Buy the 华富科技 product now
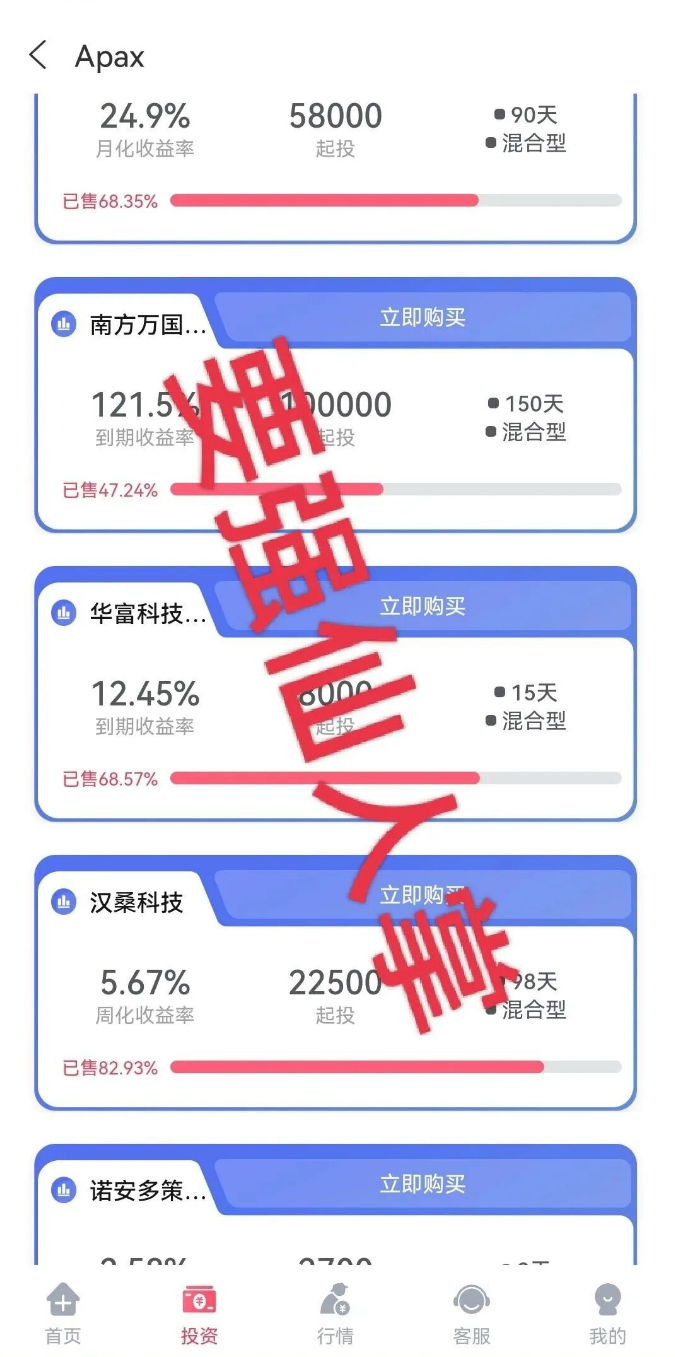The height and width of the screenshot is (1357, 675). pyautogui.click(x=422, y=607)
